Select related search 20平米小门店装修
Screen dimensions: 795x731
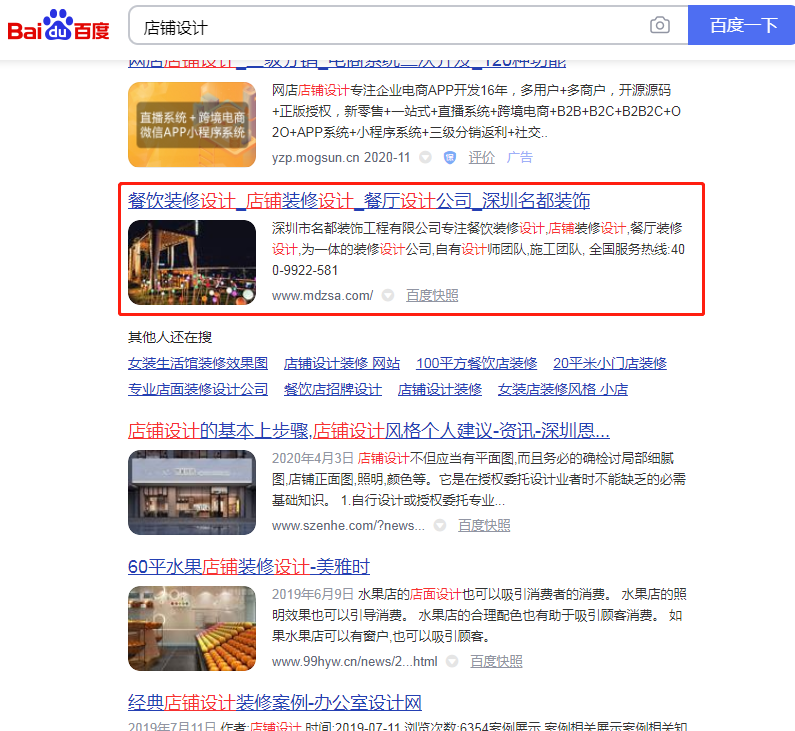point(610,363)
